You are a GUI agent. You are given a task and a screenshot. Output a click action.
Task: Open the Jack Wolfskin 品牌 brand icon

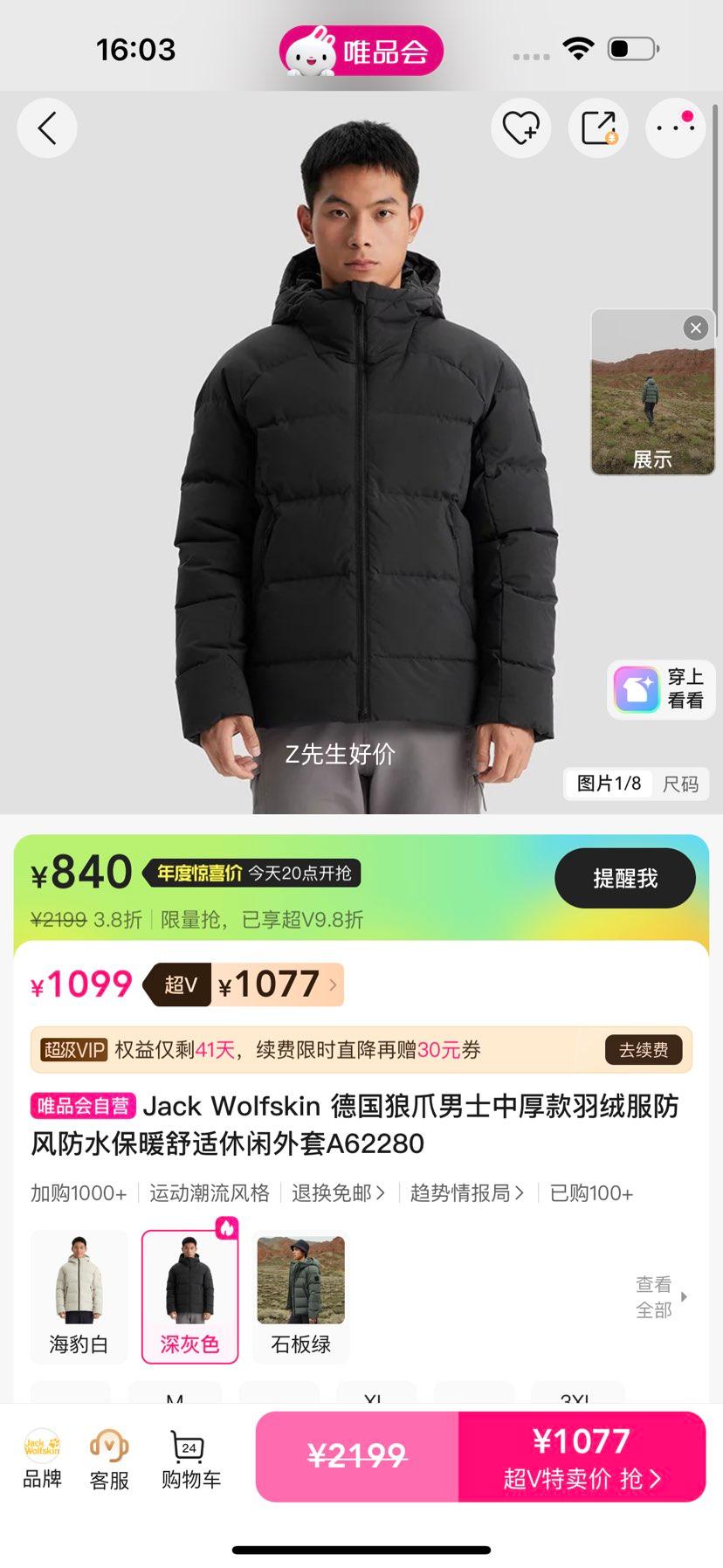44,1457
